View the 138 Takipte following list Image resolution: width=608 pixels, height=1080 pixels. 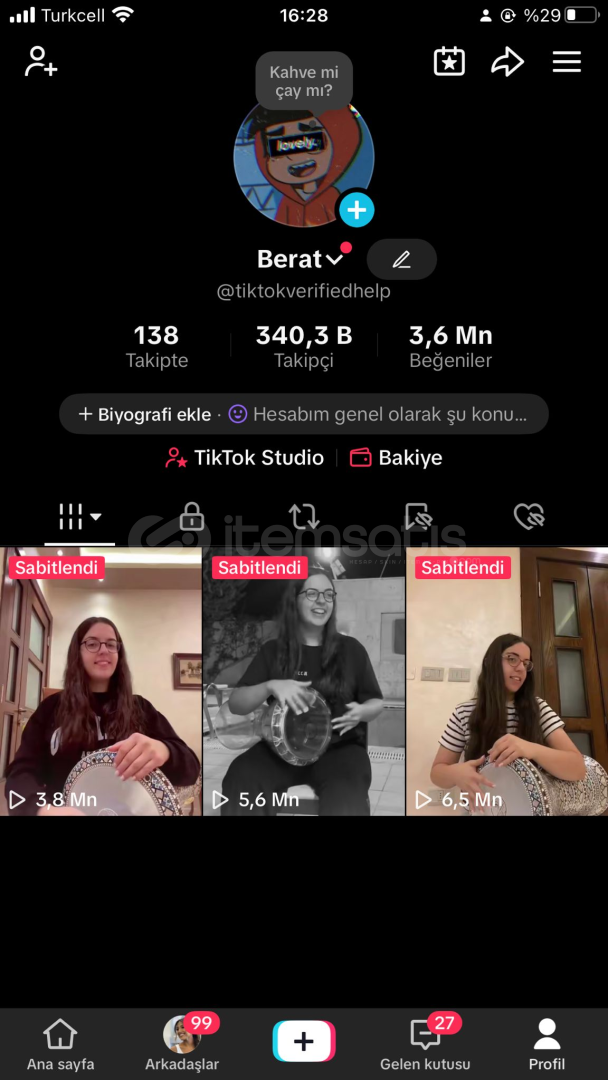coord(156,346)
